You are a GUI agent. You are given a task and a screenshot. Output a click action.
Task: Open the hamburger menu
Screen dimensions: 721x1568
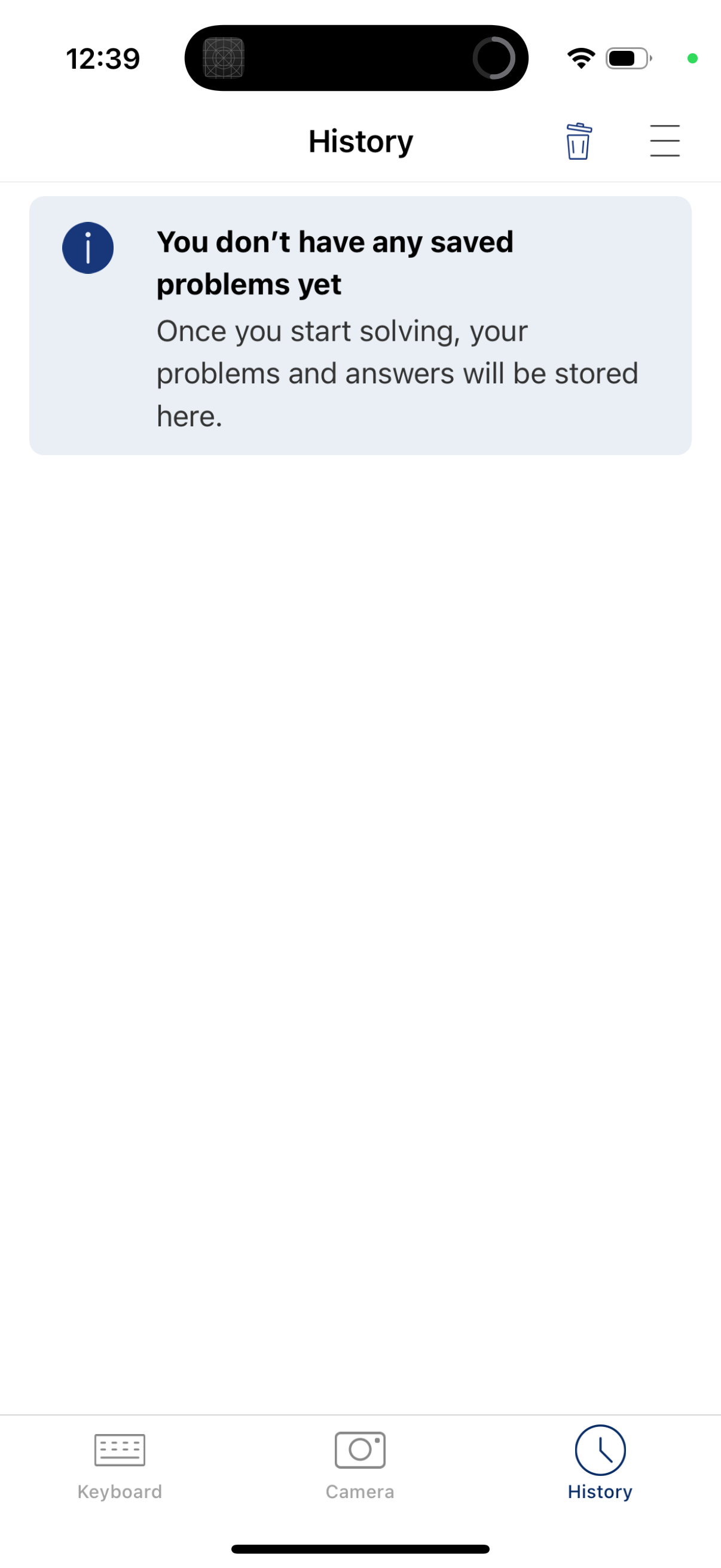664,141
